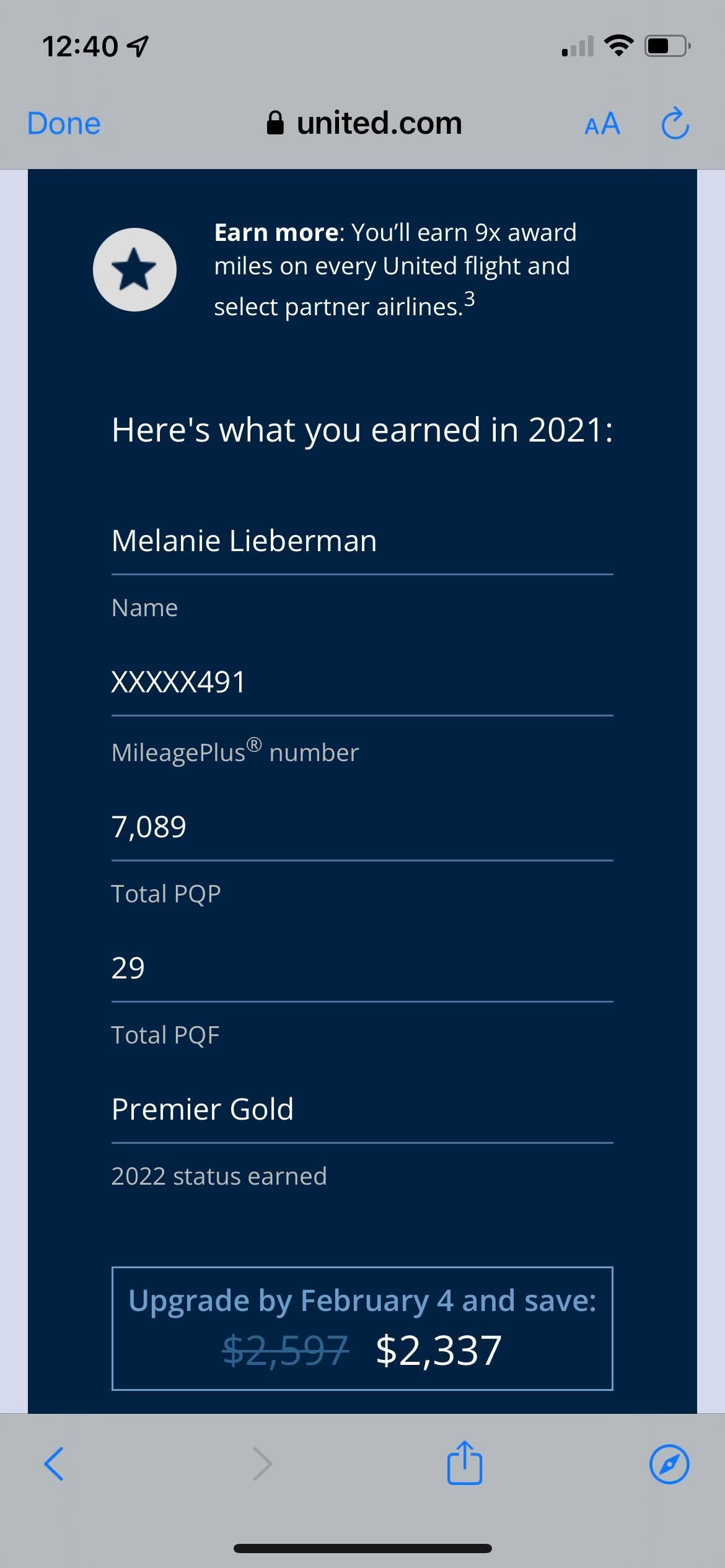Viewport: 725px width, 1568px height.
Task: Select the united.com address bar
Action: 378,123
